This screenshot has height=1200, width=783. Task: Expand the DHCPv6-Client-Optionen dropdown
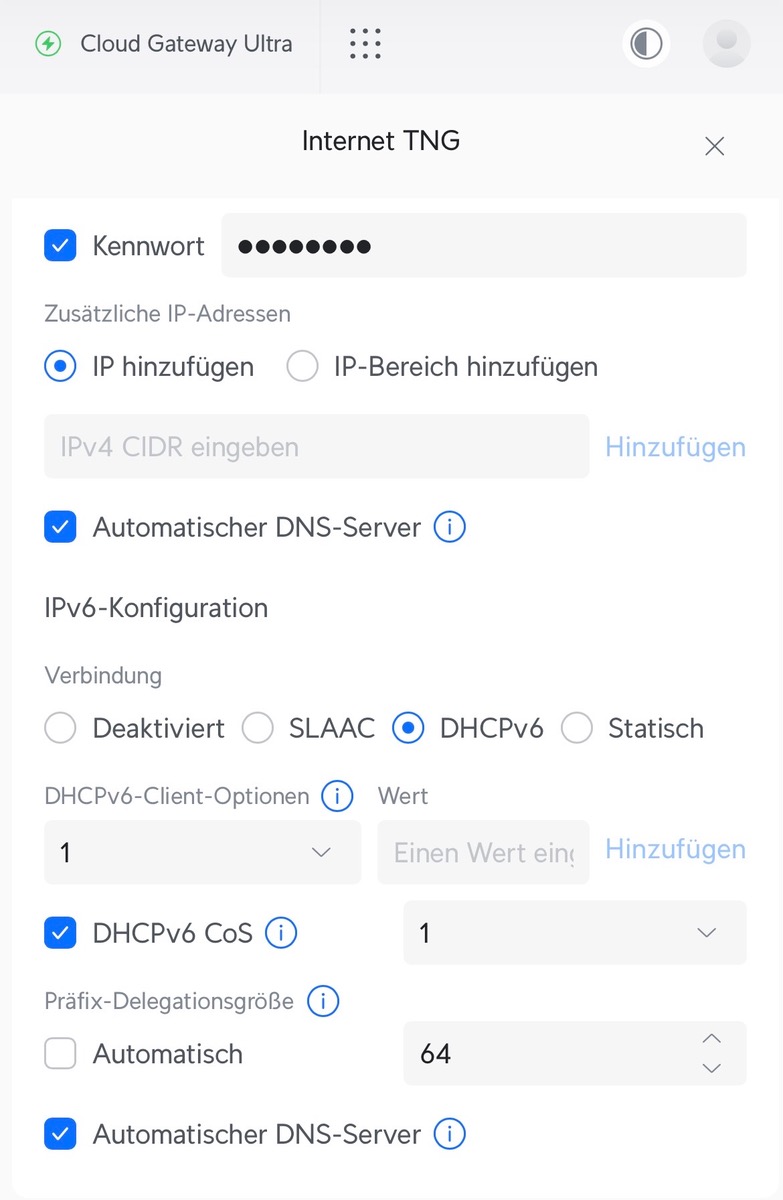(x=203, y=852)
